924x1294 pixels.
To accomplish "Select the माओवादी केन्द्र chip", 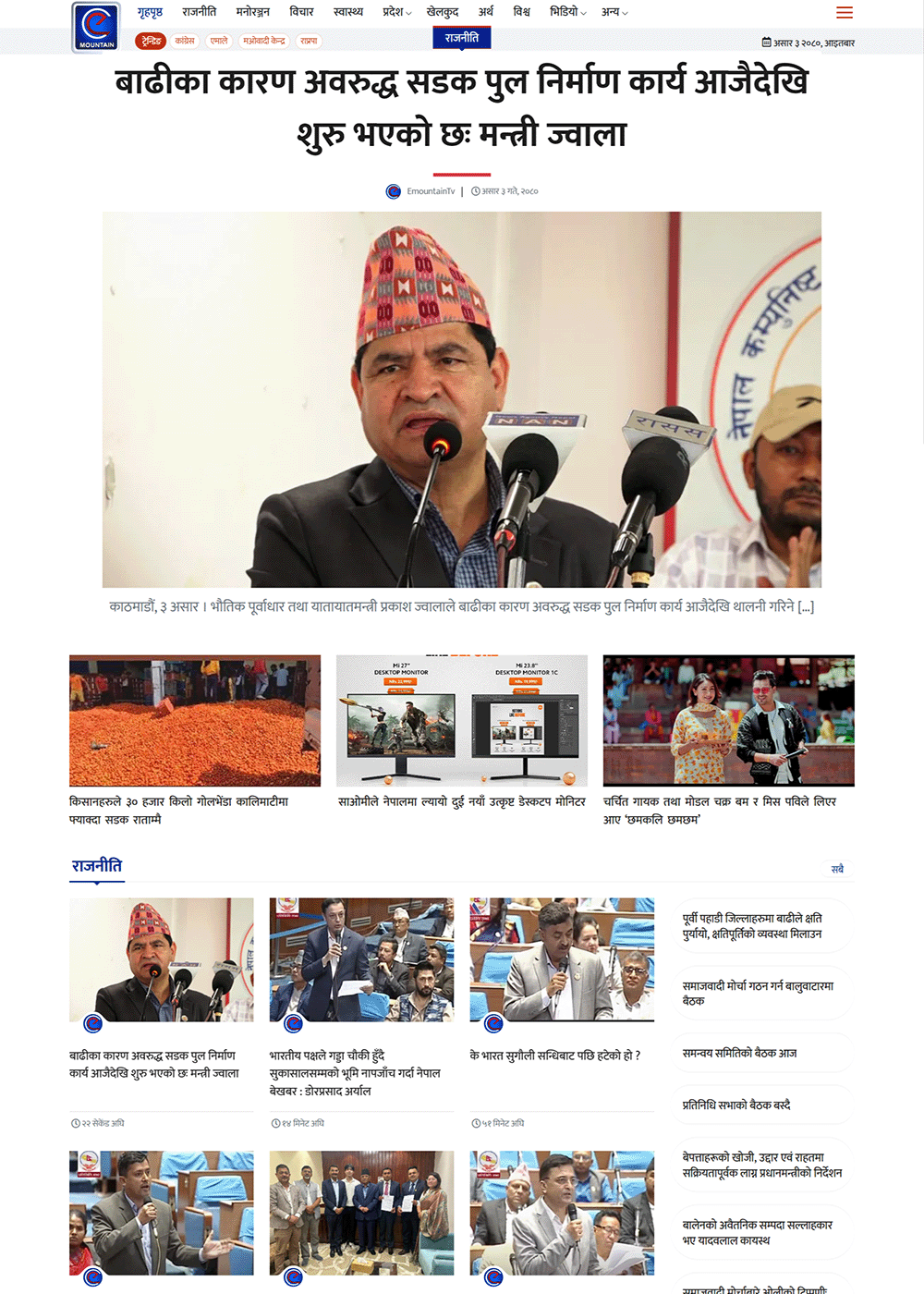I will tap(264, 41).
